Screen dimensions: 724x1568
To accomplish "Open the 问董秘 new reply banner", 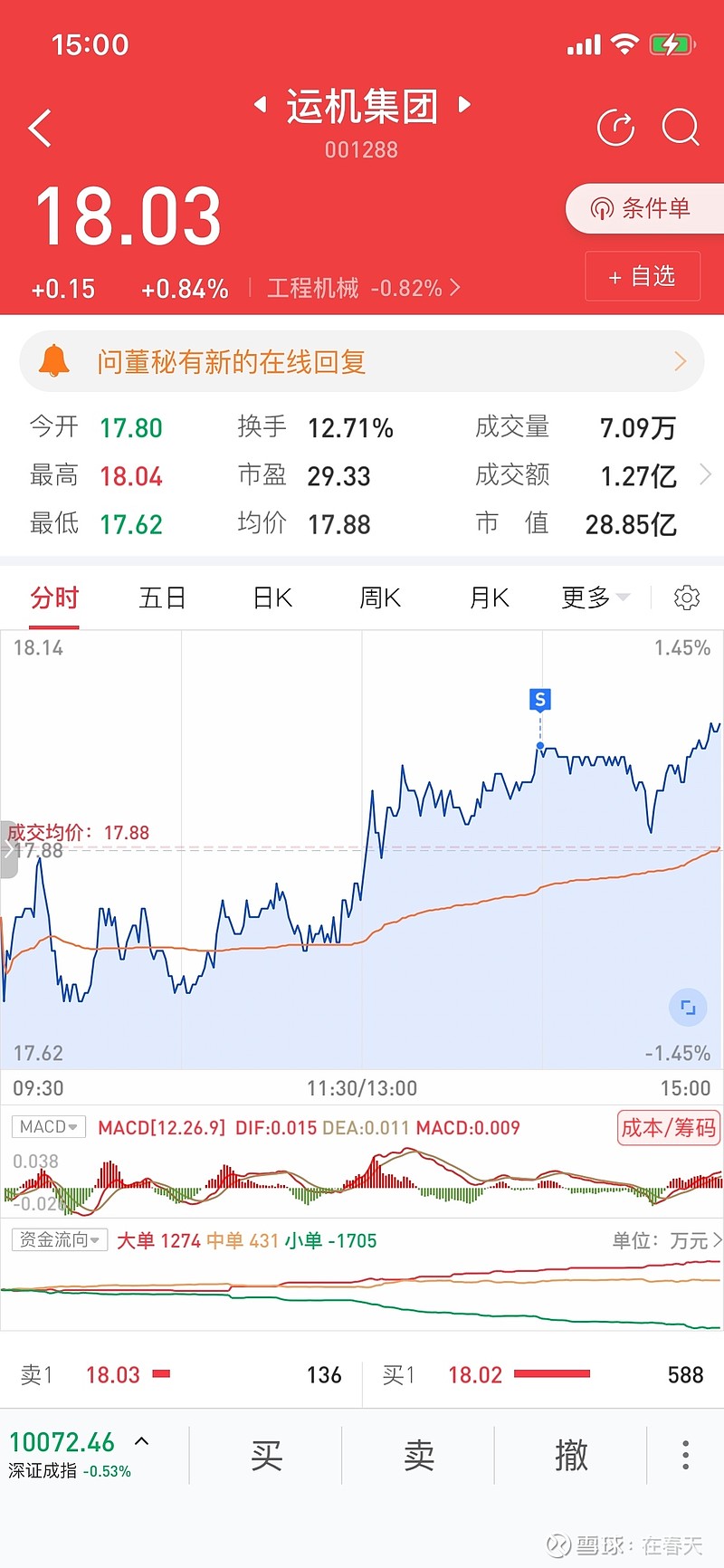I will [362, 362].
